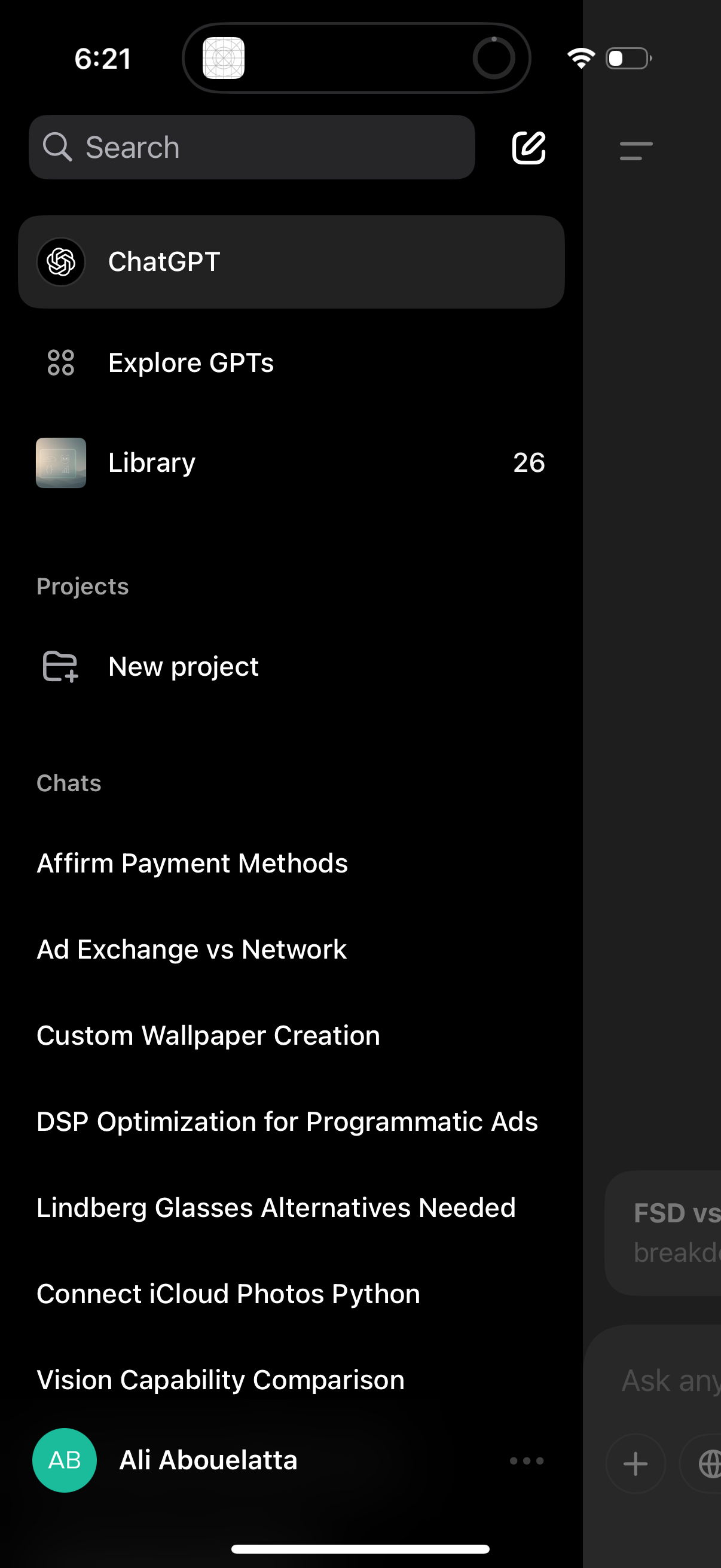Image resolution: width=721 pixels, height=1568 pixels.
Task: Expand the Chats section
Action: click(69, 784)
